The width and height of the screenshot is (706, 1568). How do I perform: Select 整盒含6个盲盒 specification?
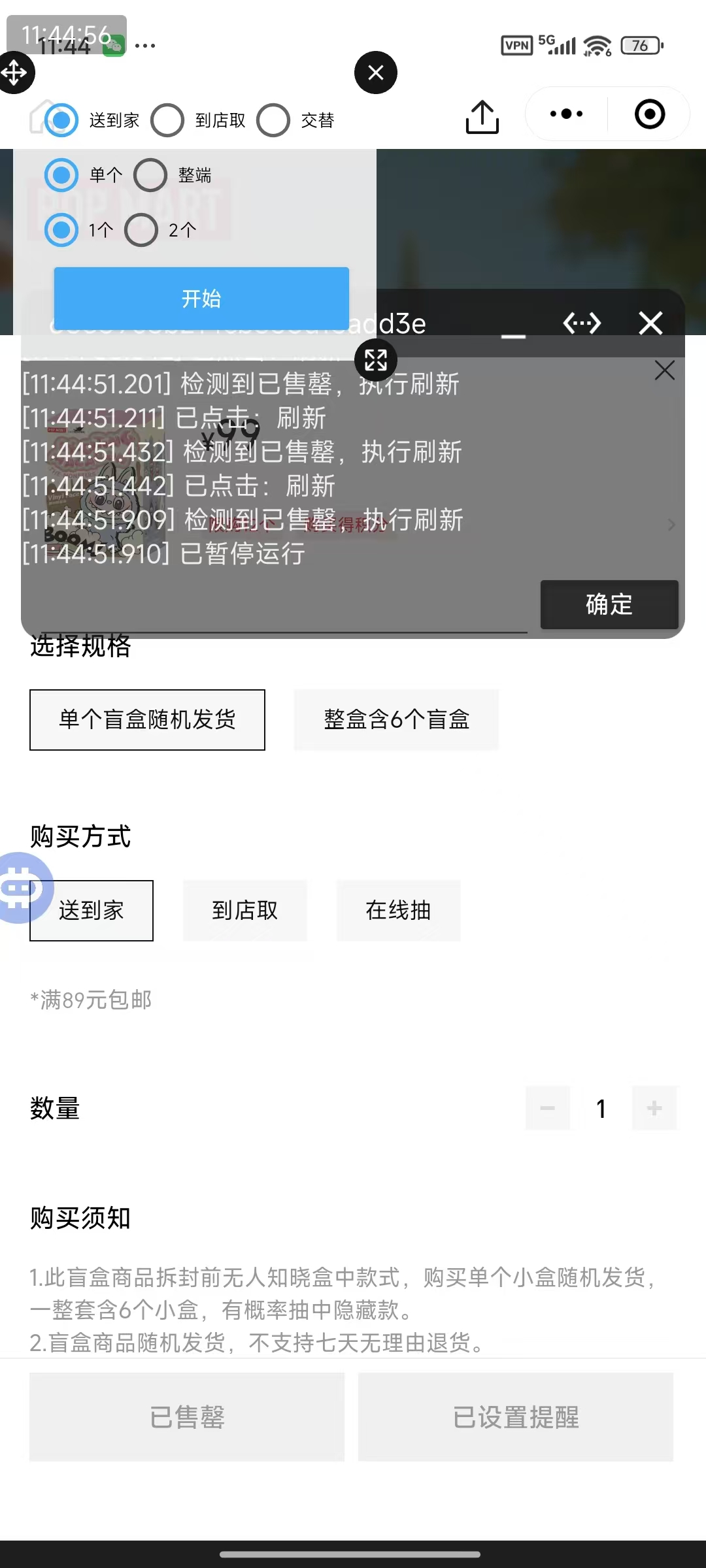click(396, 719)
